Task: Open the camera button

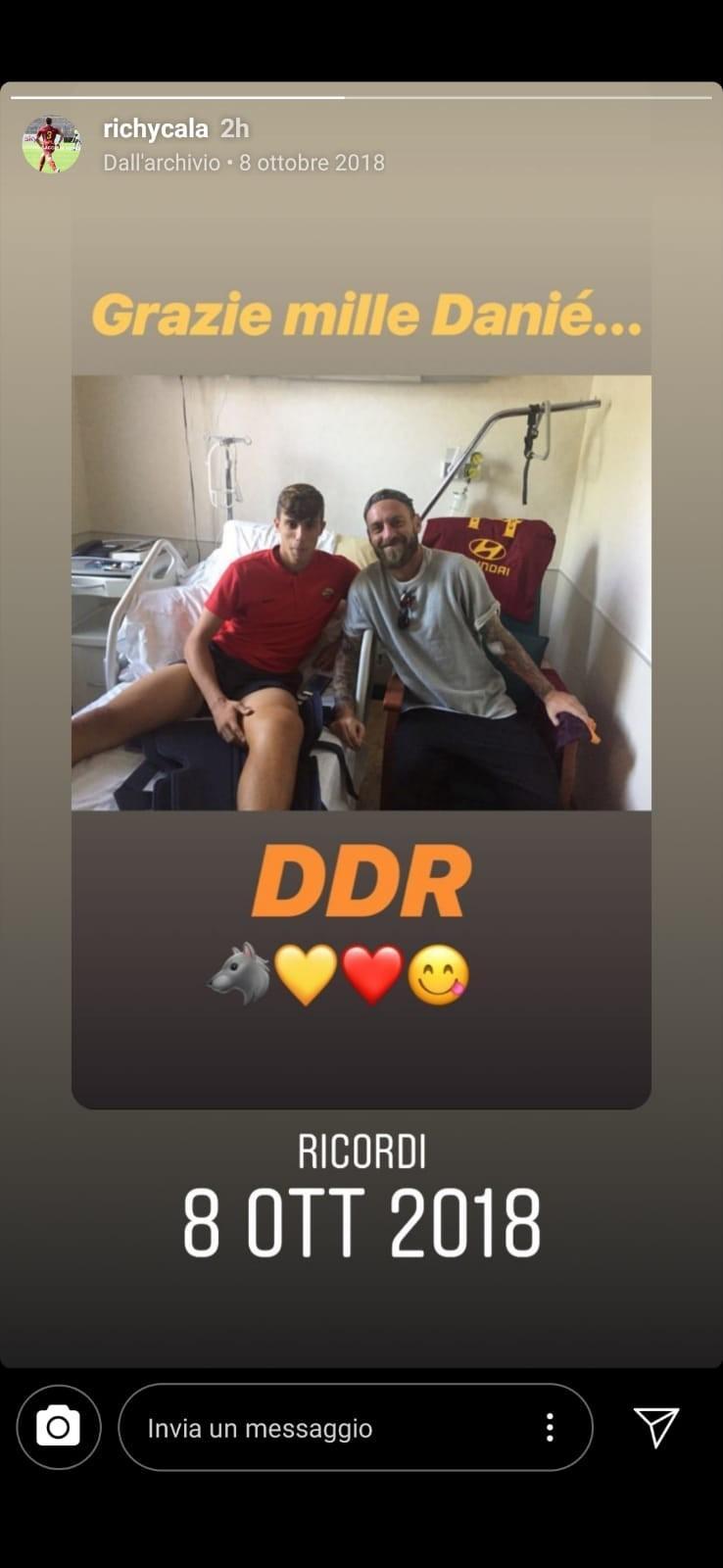Action: (x=59, y=1427)
